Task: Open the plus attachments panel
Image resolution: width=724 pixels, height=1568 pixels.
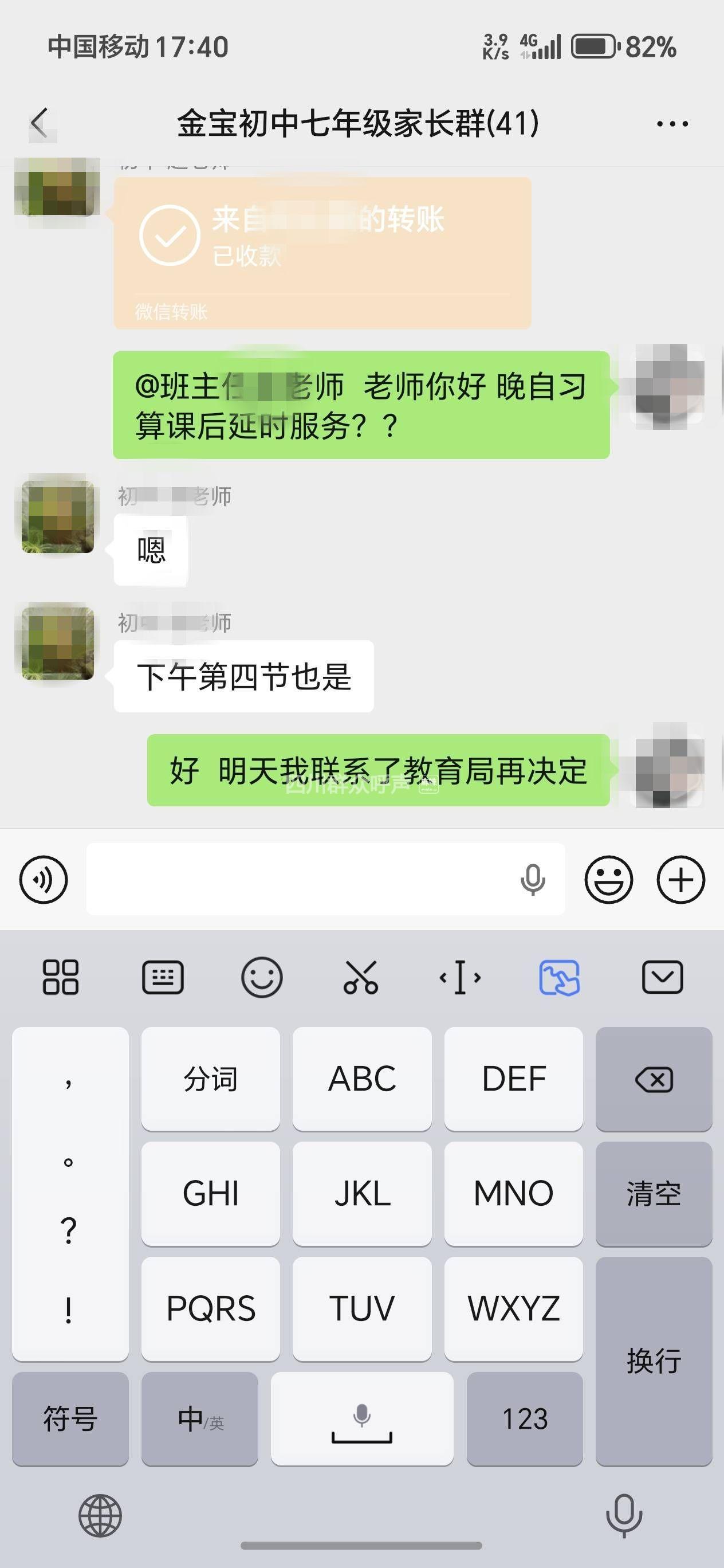Action: tap(681, 880)
